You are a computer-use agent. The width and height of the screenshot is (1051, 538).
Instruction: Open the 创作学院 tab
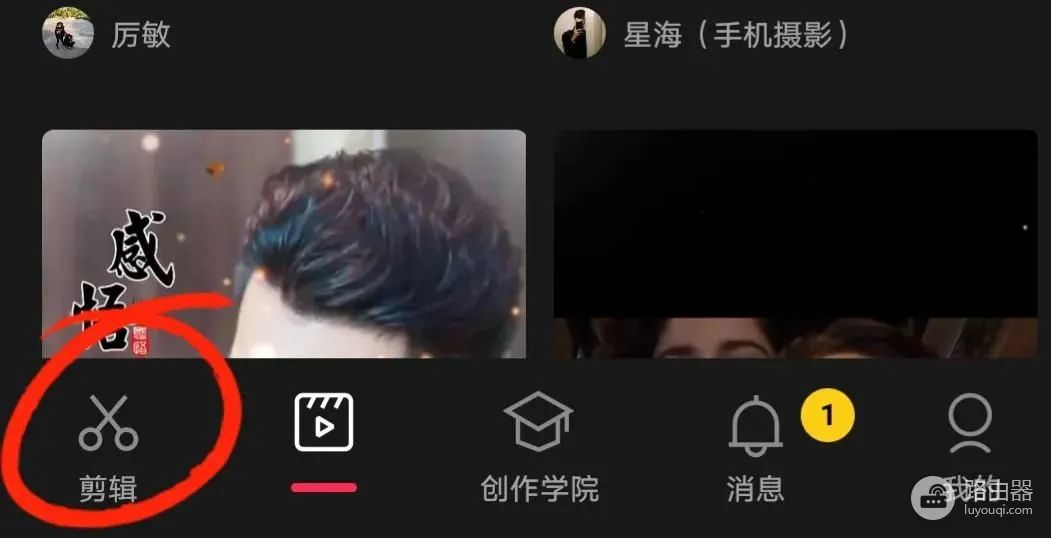(x=539, y=445)
